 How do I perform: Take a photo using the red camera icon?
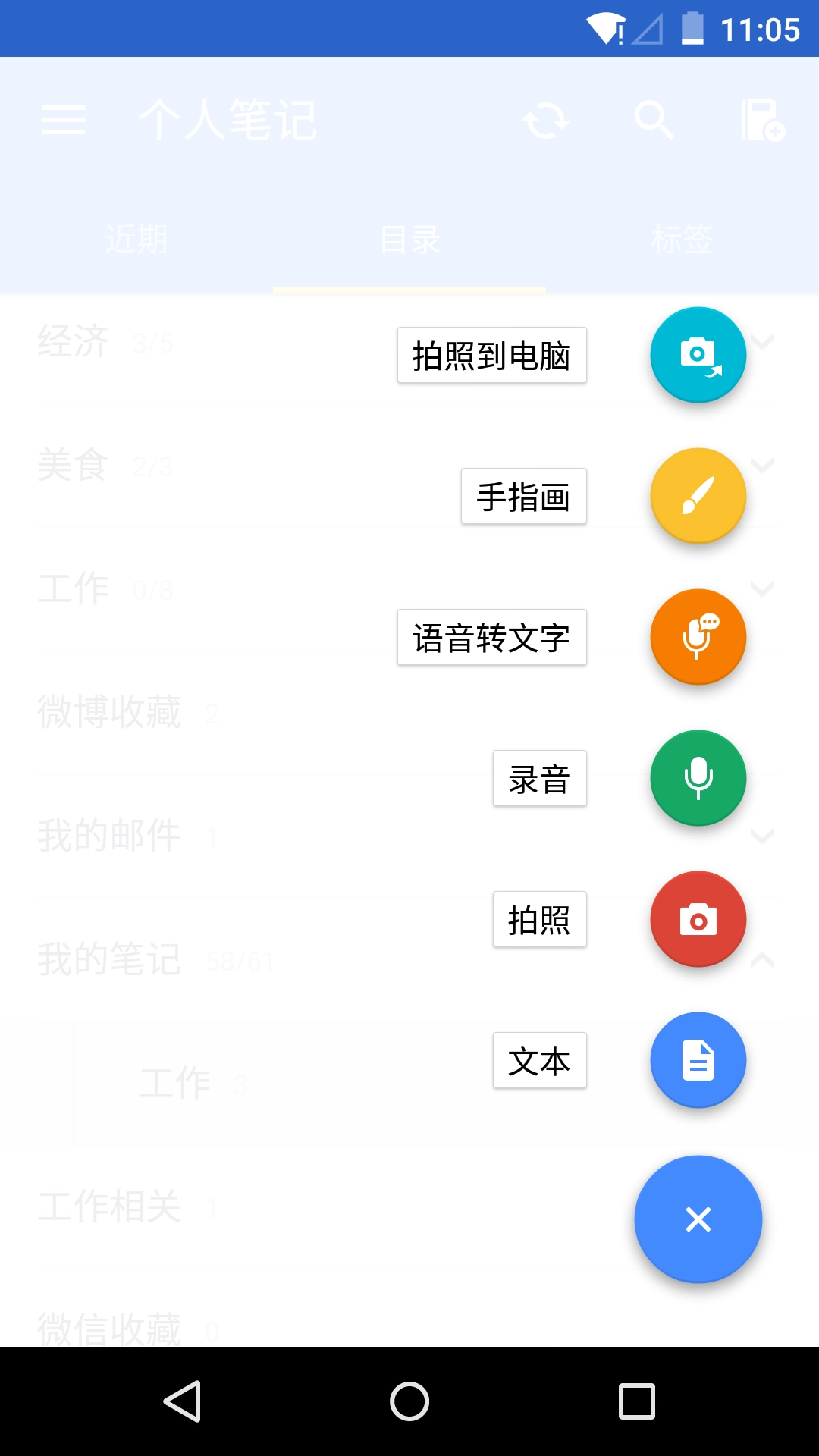(698, 918)
